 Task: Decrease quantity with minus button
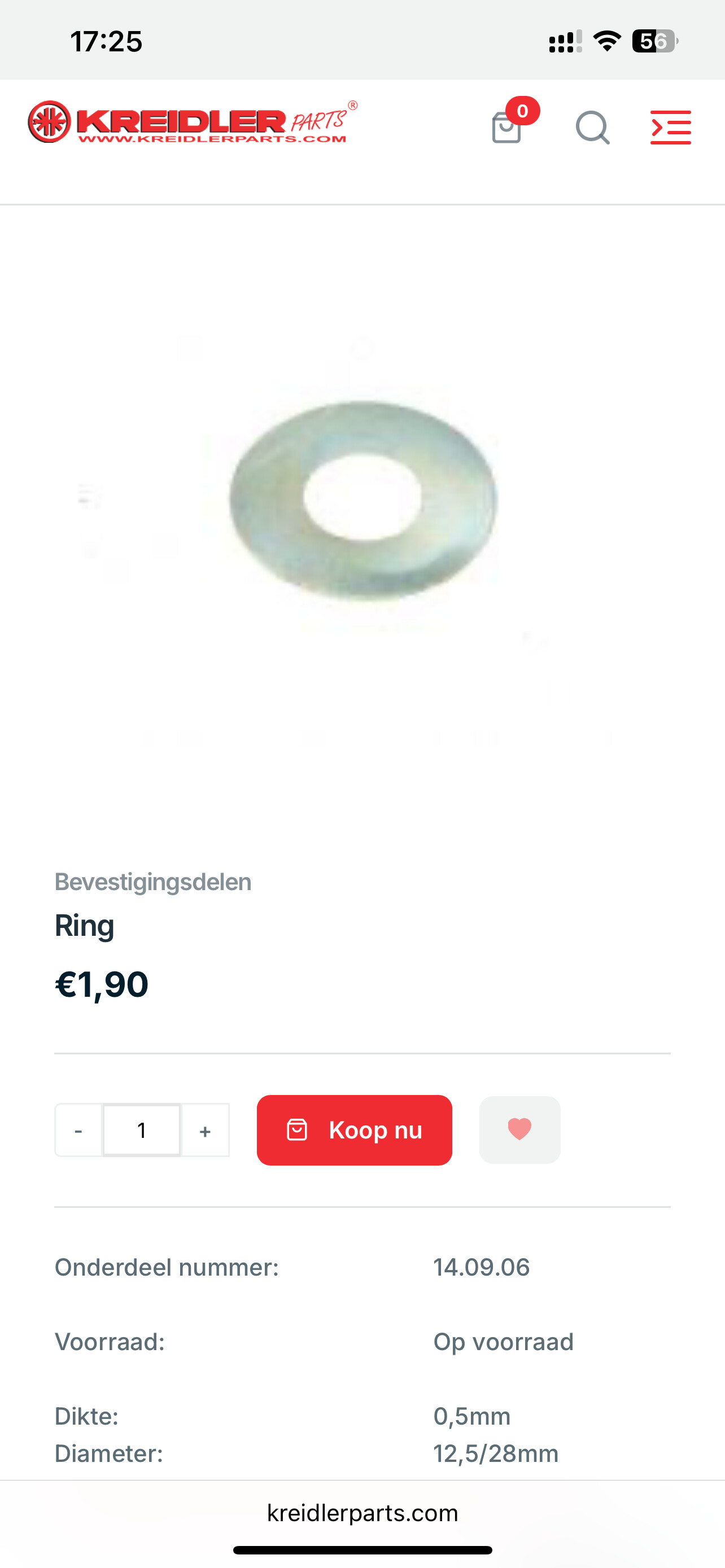pyautogui.click(x=78, y=1131)
